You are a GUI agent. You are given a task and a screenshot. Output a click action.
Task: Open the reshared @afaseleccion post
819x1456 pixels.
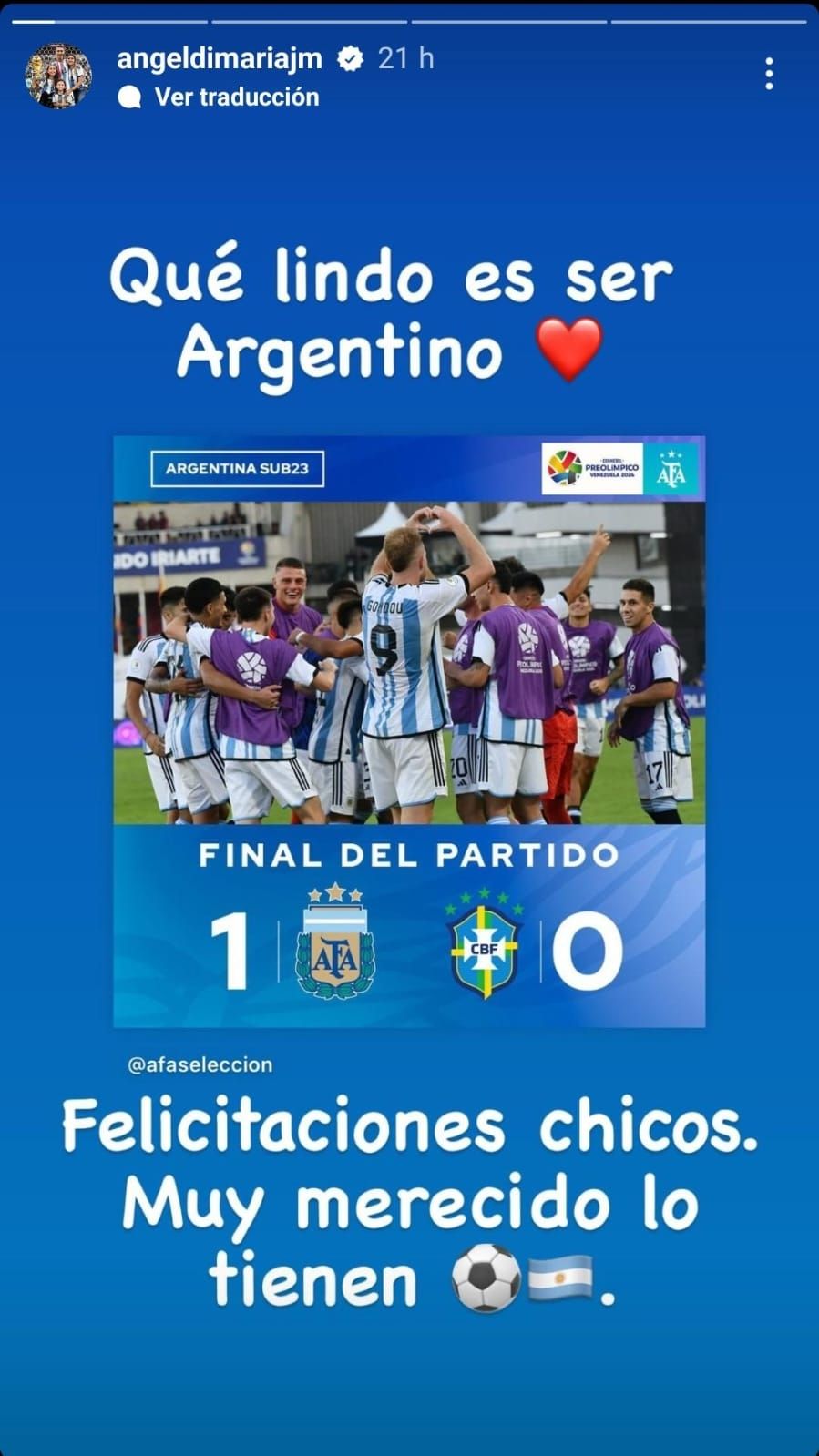click(x=409, y=731)
